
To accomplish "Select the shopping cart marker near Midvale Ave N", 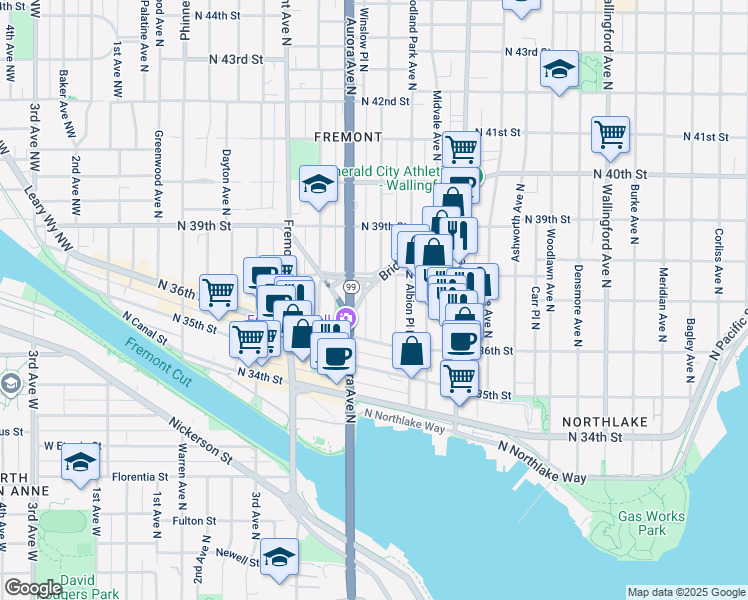I will pos(462,150).
